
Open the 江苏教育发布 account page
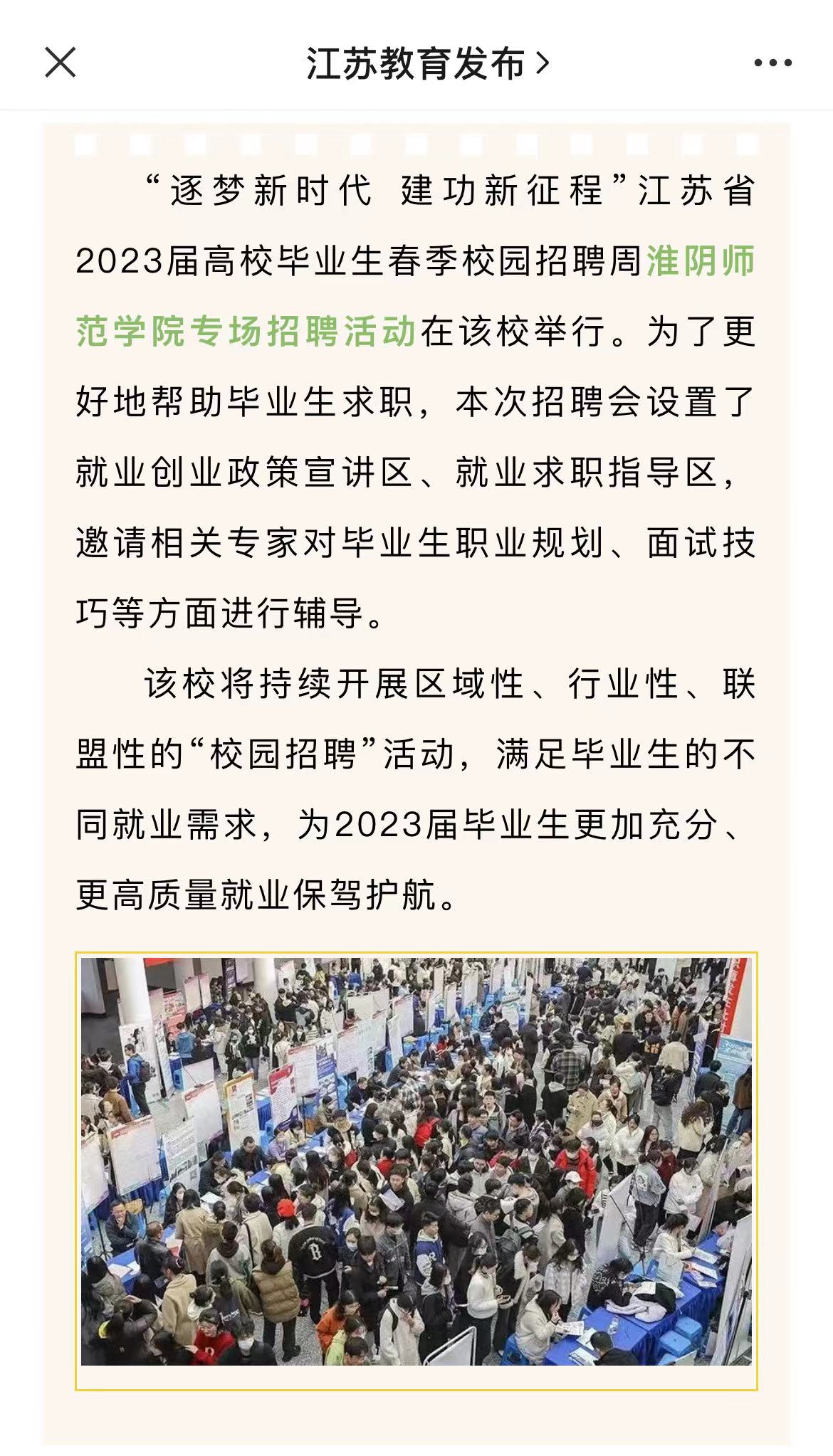(427, 63)
